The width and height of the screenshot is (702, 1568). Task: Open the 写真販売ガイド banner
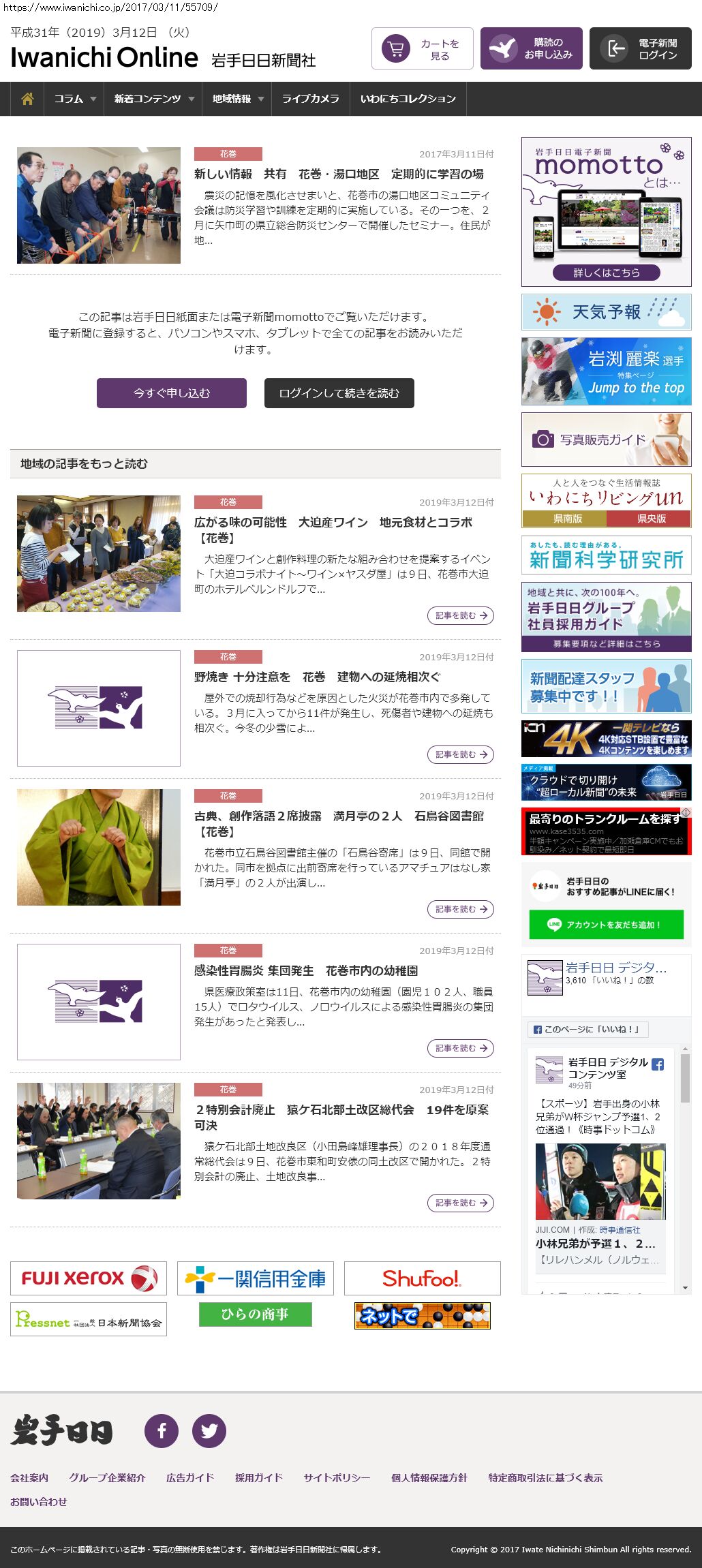pyautogui.click(x=607, y=440)
